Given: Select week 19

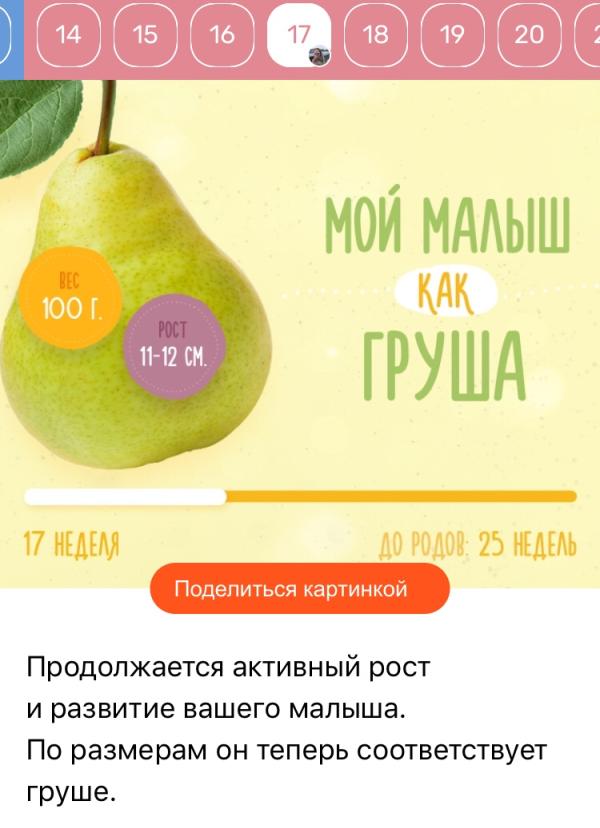Looking at the screenshot, I should click(453, 35).
